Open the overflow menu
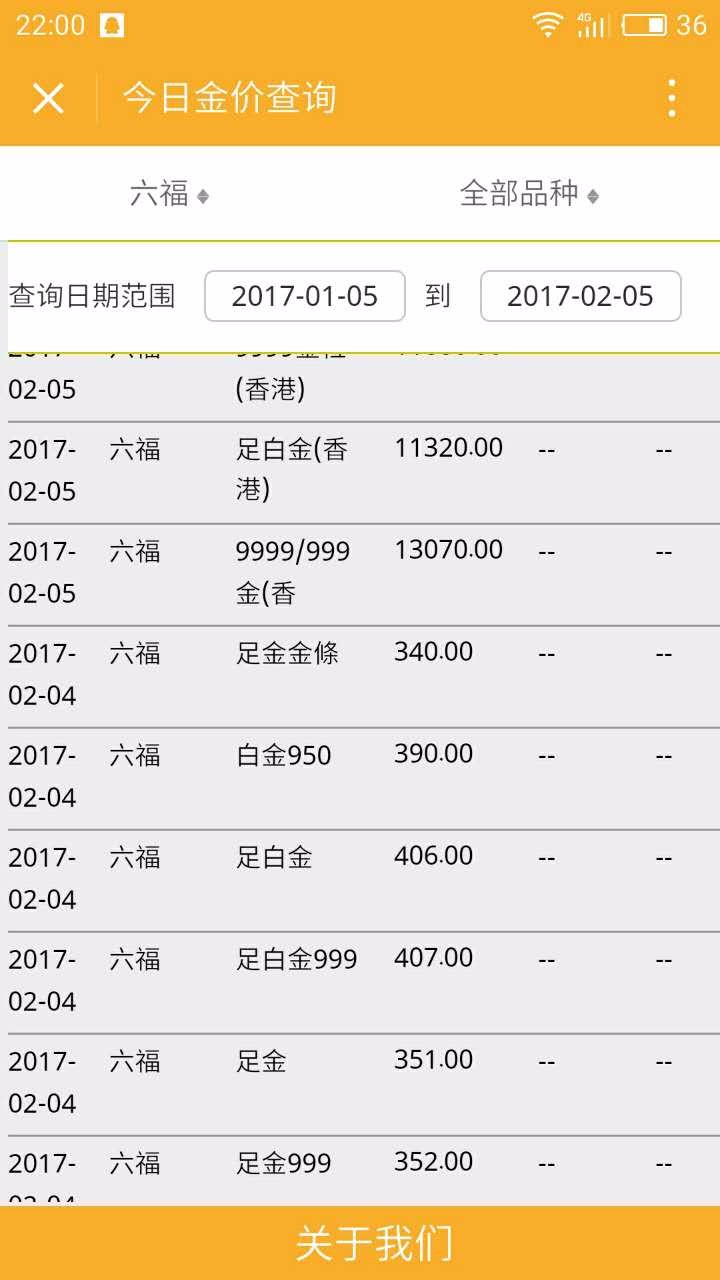The image size is (720, 1280). [671, 98]
